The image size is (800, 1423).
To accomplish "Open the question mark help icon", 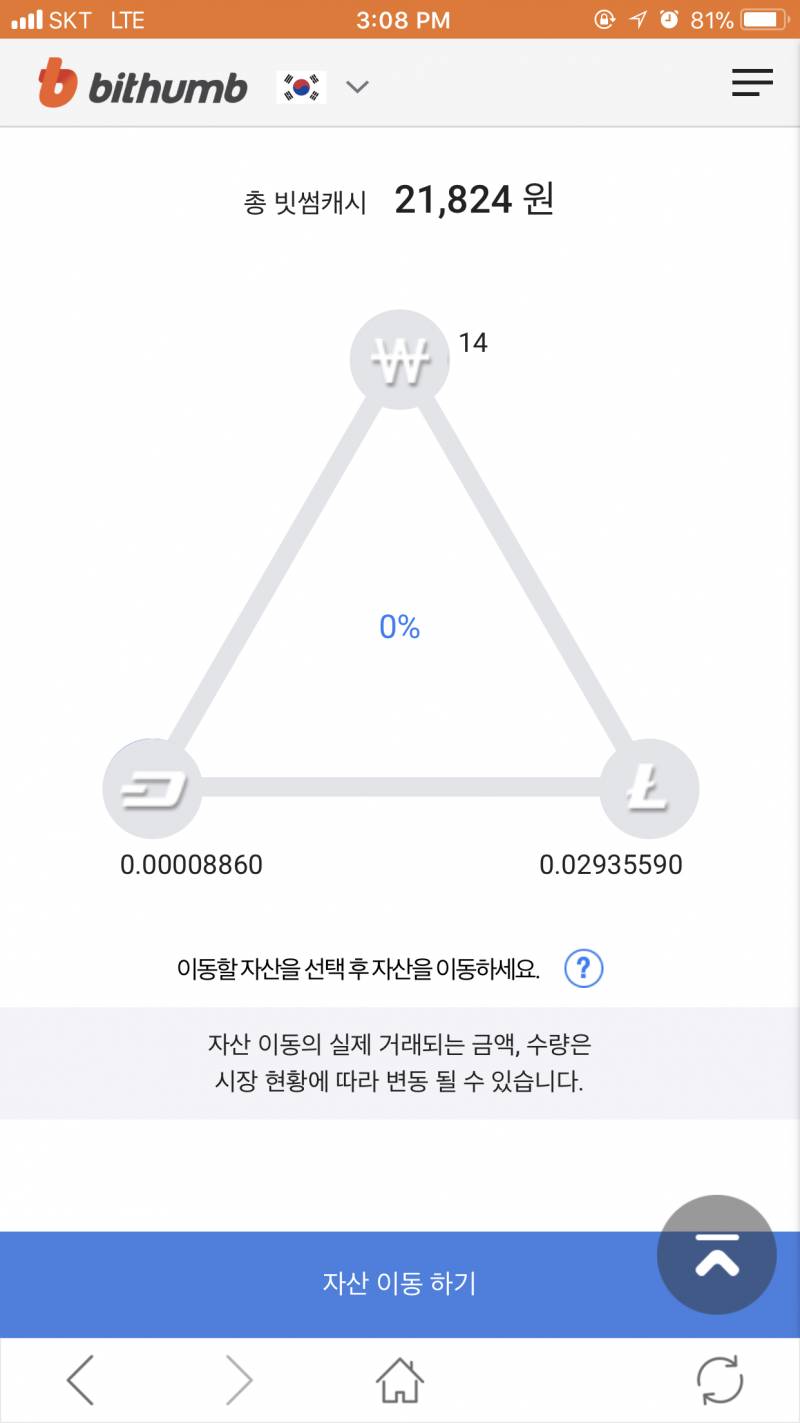I will [585, 968].
